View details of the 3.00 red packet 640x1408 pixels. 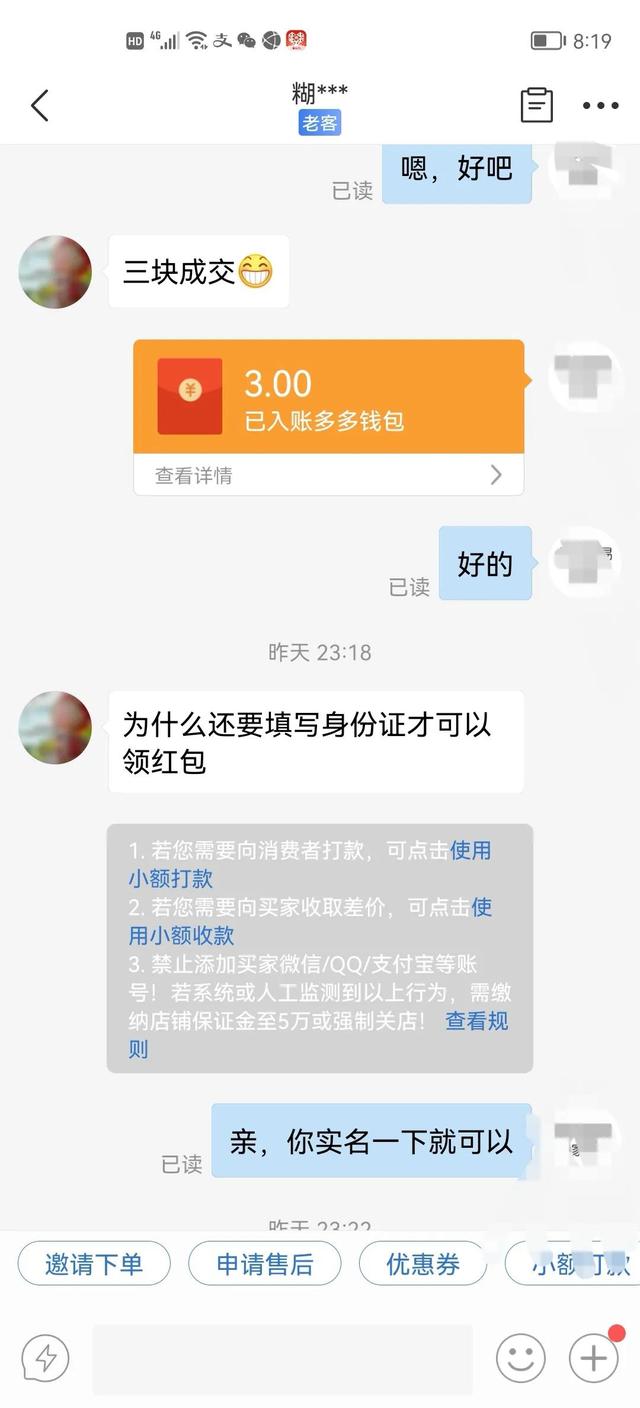(x=328, y=476)
